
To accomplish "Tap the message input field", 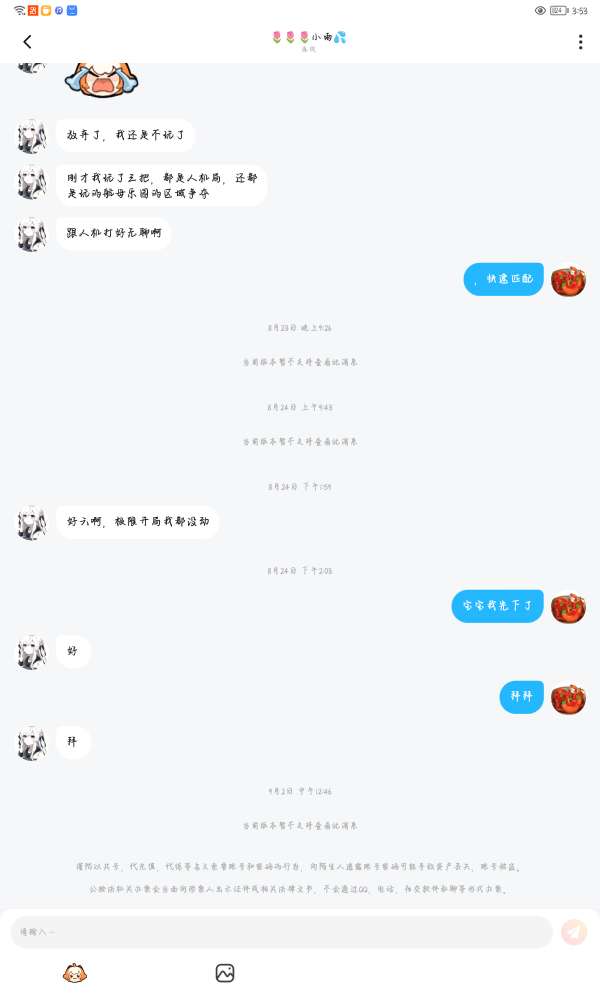I will [281, 932].
